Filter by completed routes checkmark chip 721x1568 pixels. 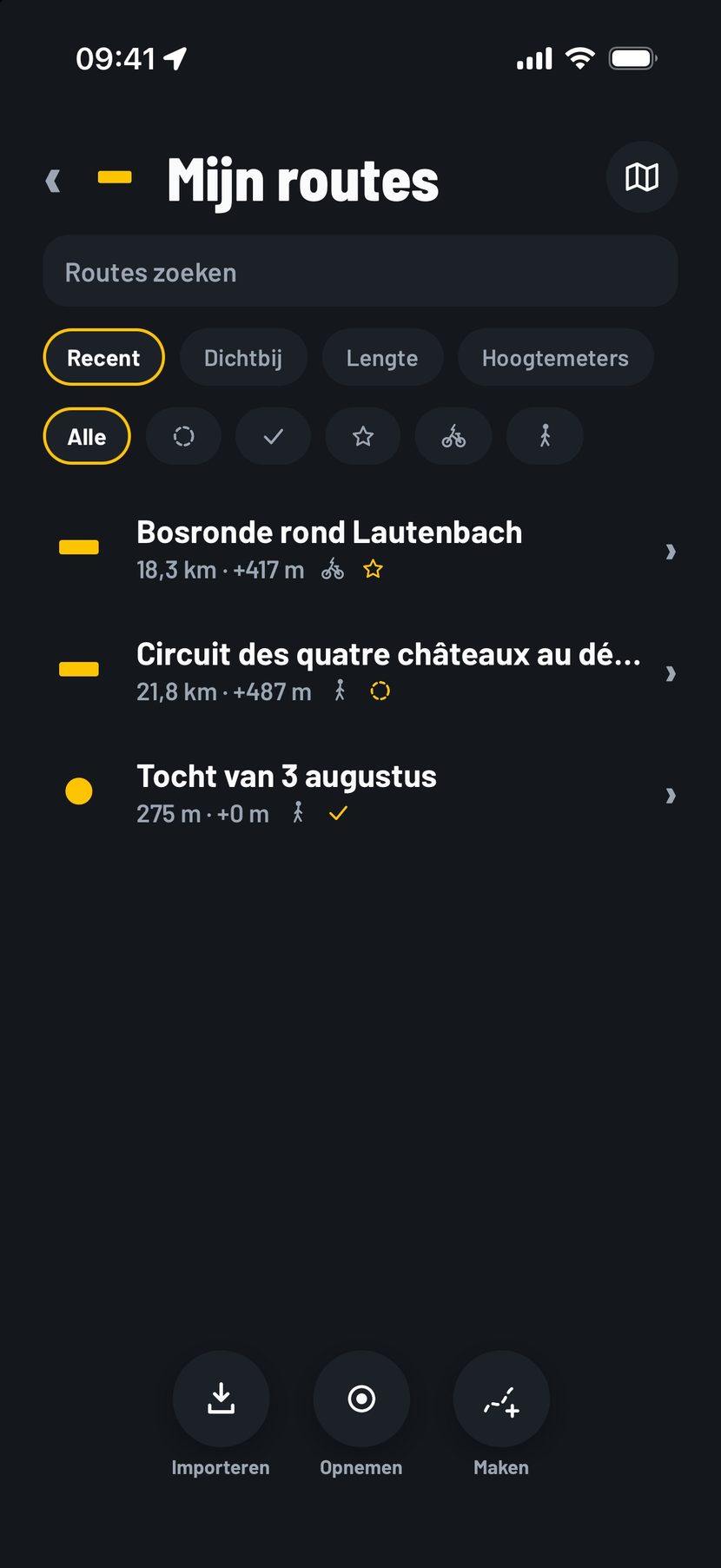point(274,436)
